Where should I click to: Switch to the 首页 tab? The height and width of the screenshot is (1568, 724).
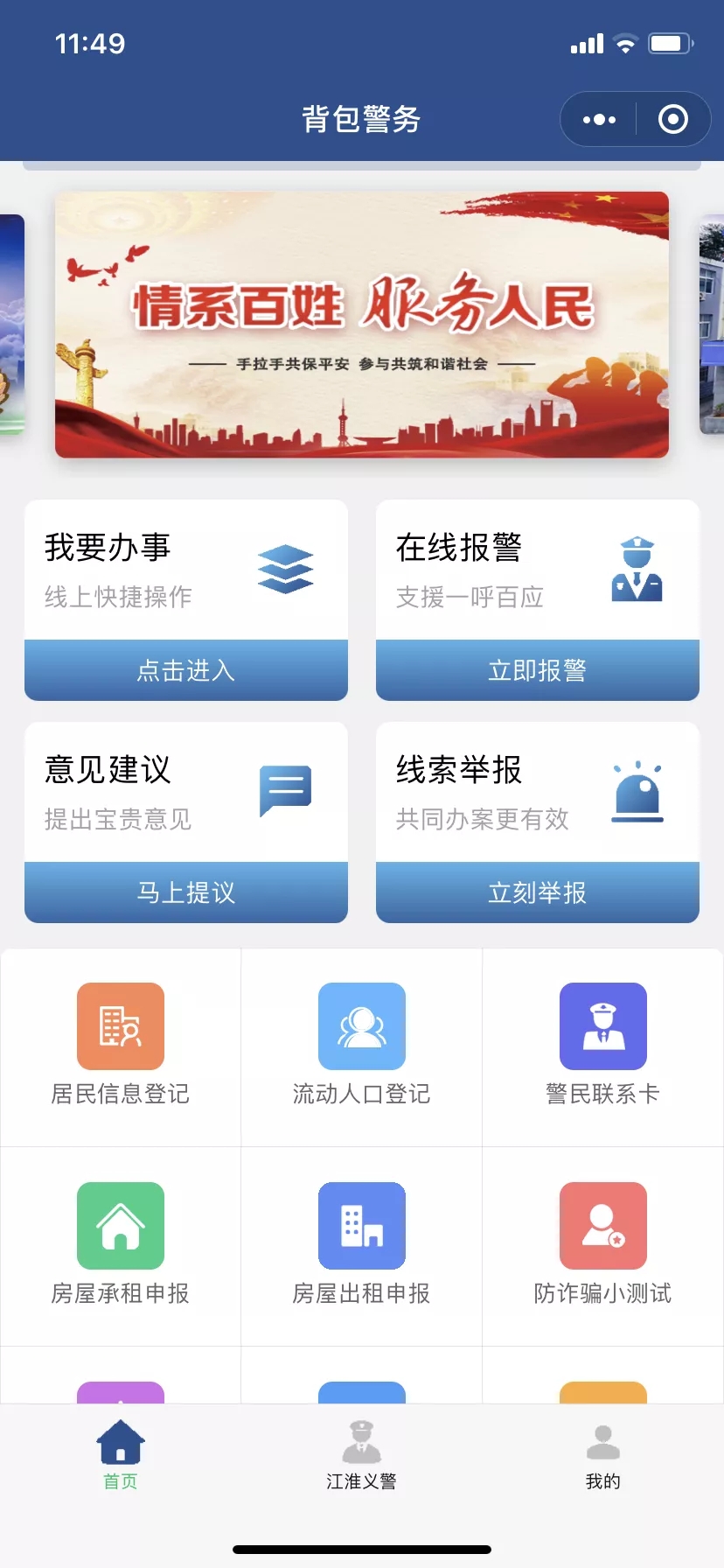[121, 1455]
